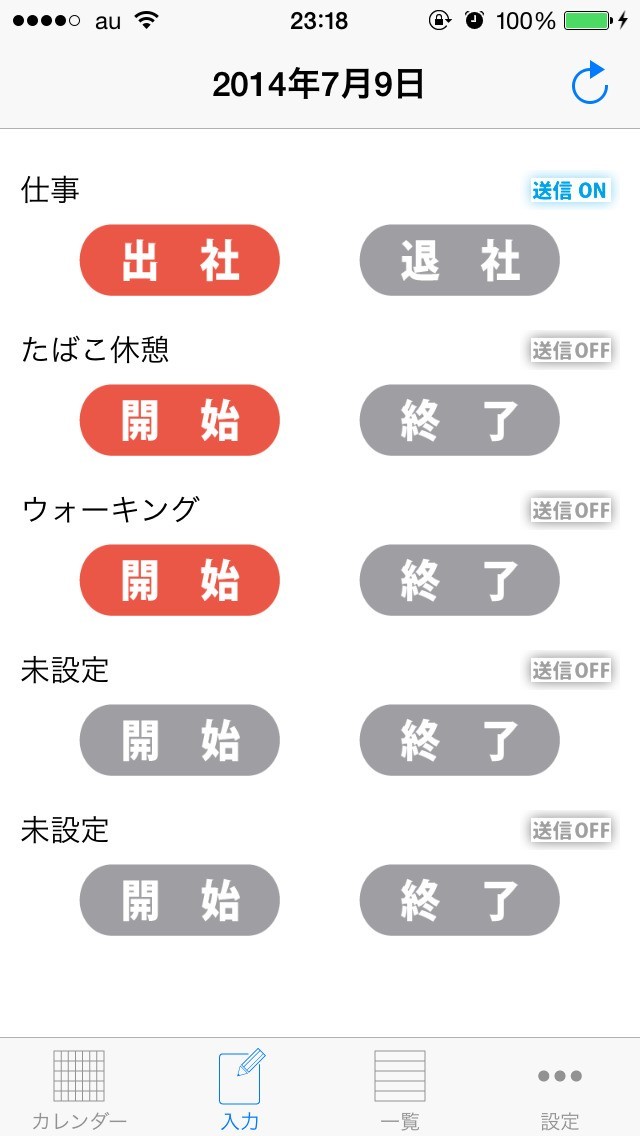
Task: End ウォーキング with the 終了 button
Action: 460,580
